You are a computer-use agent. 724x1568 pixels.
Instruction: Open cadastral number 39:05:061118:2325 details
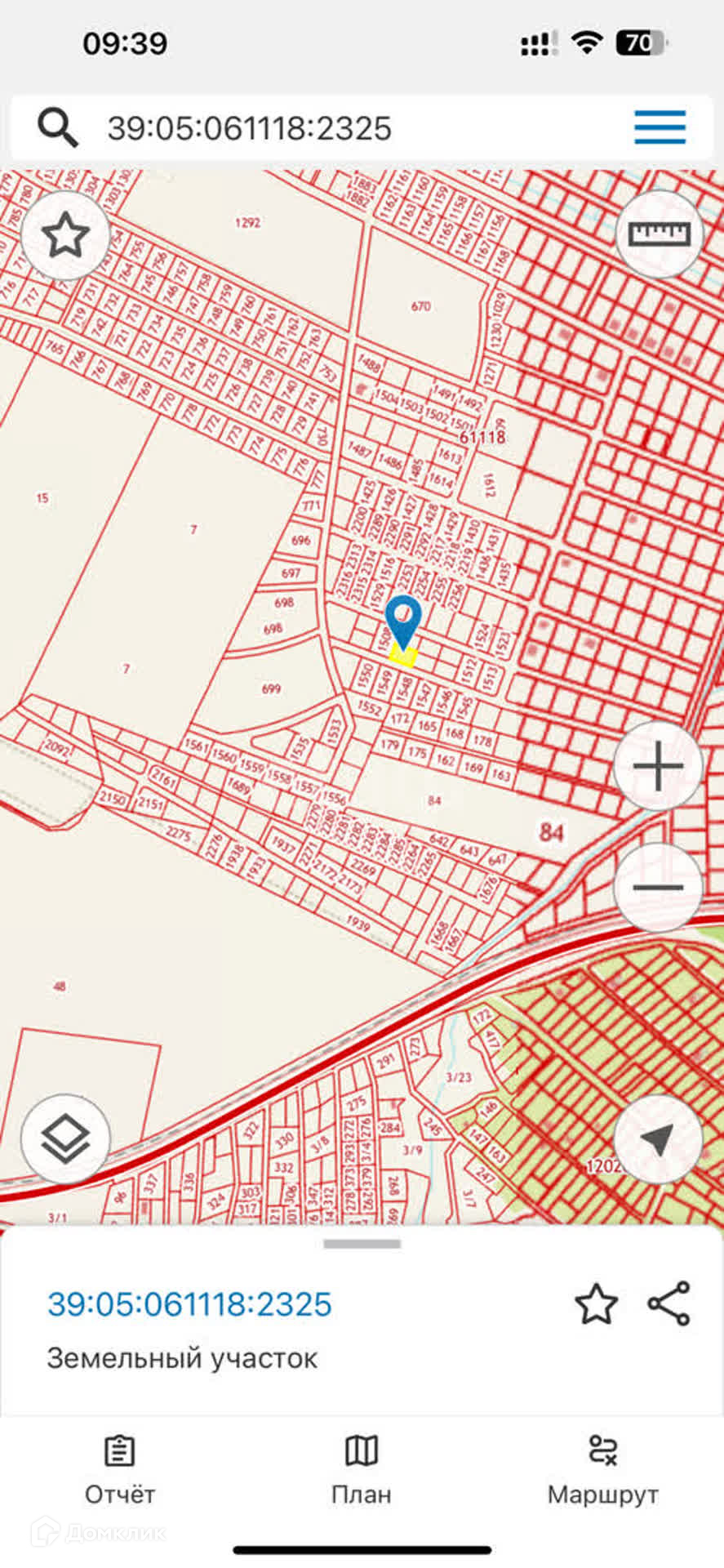[x=190, y=1304]
